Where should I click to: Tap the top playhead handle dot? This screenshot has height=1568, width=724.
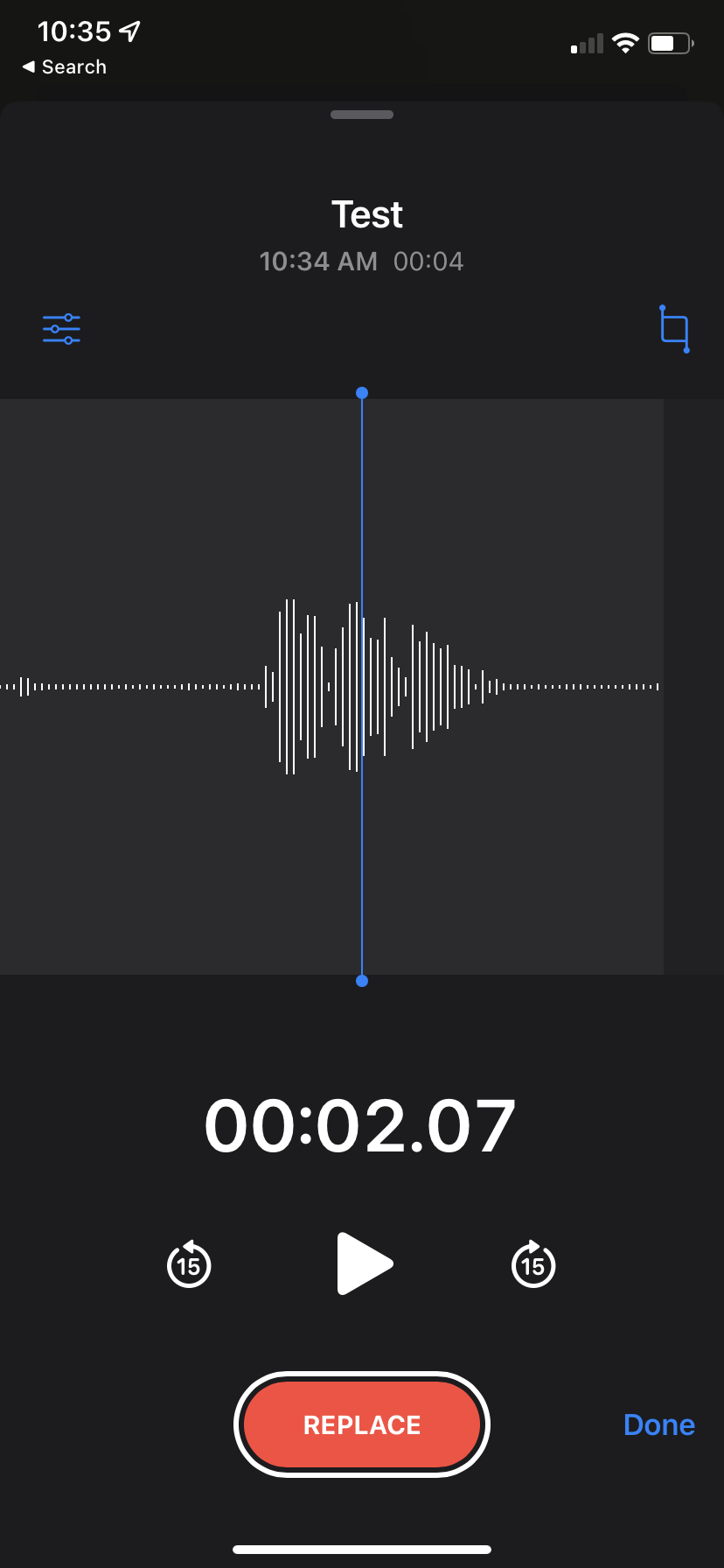point(362,393)
